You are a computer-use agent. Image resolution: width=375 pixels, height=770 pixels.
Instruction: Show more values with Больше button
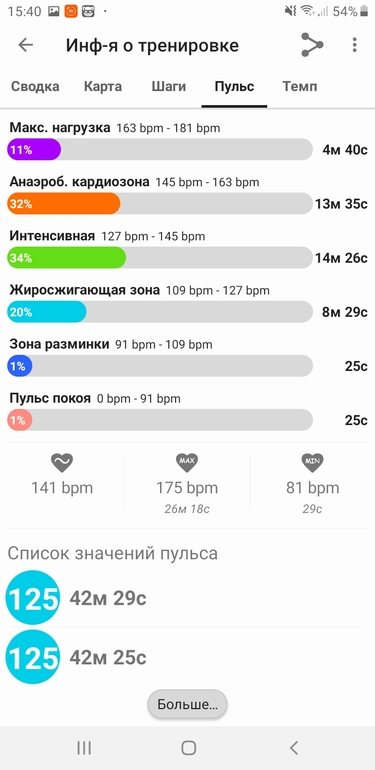pos(188,705)
